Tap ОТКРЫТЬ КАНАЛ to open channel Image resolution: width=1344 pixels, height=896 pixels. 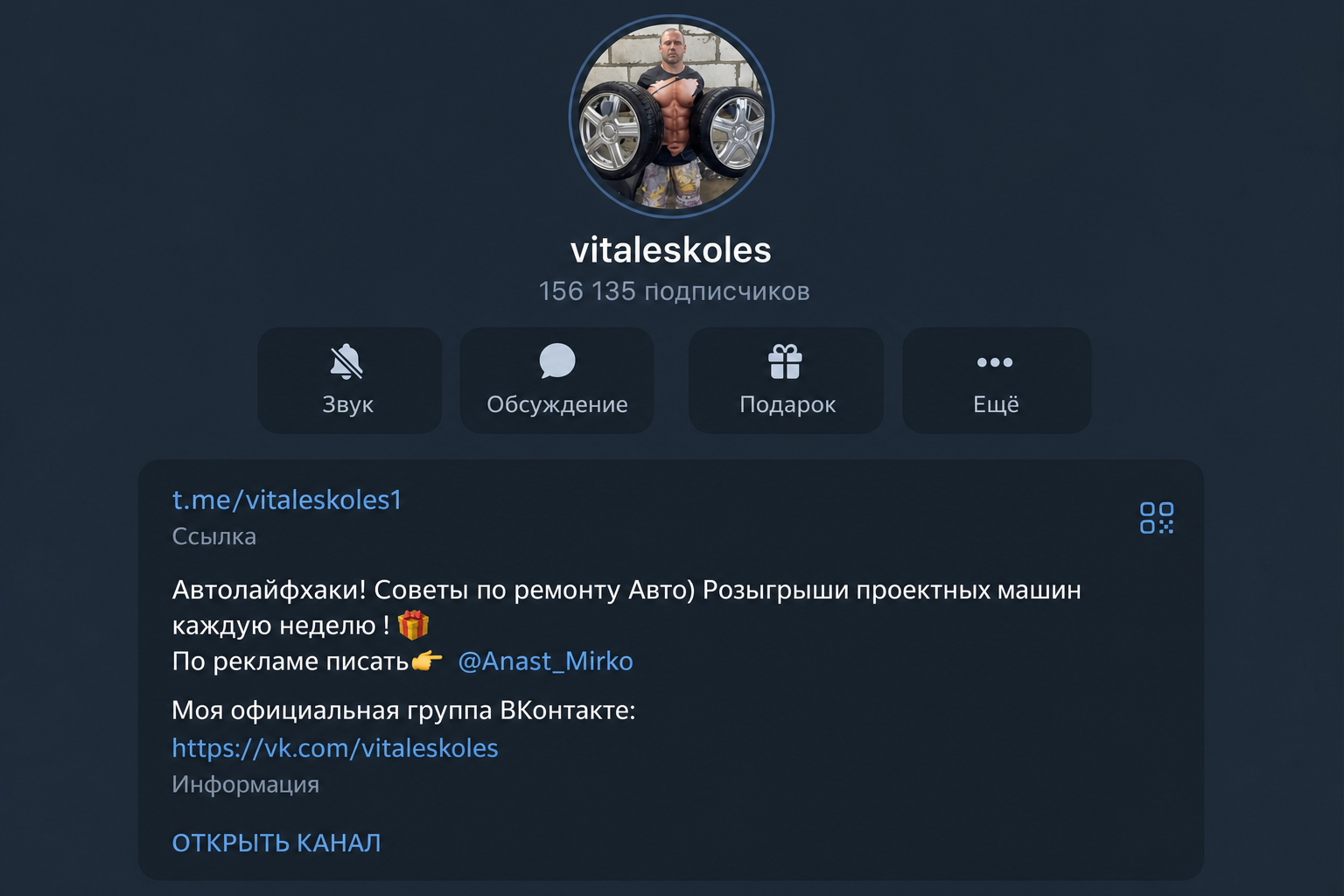[x=276, y=843]
